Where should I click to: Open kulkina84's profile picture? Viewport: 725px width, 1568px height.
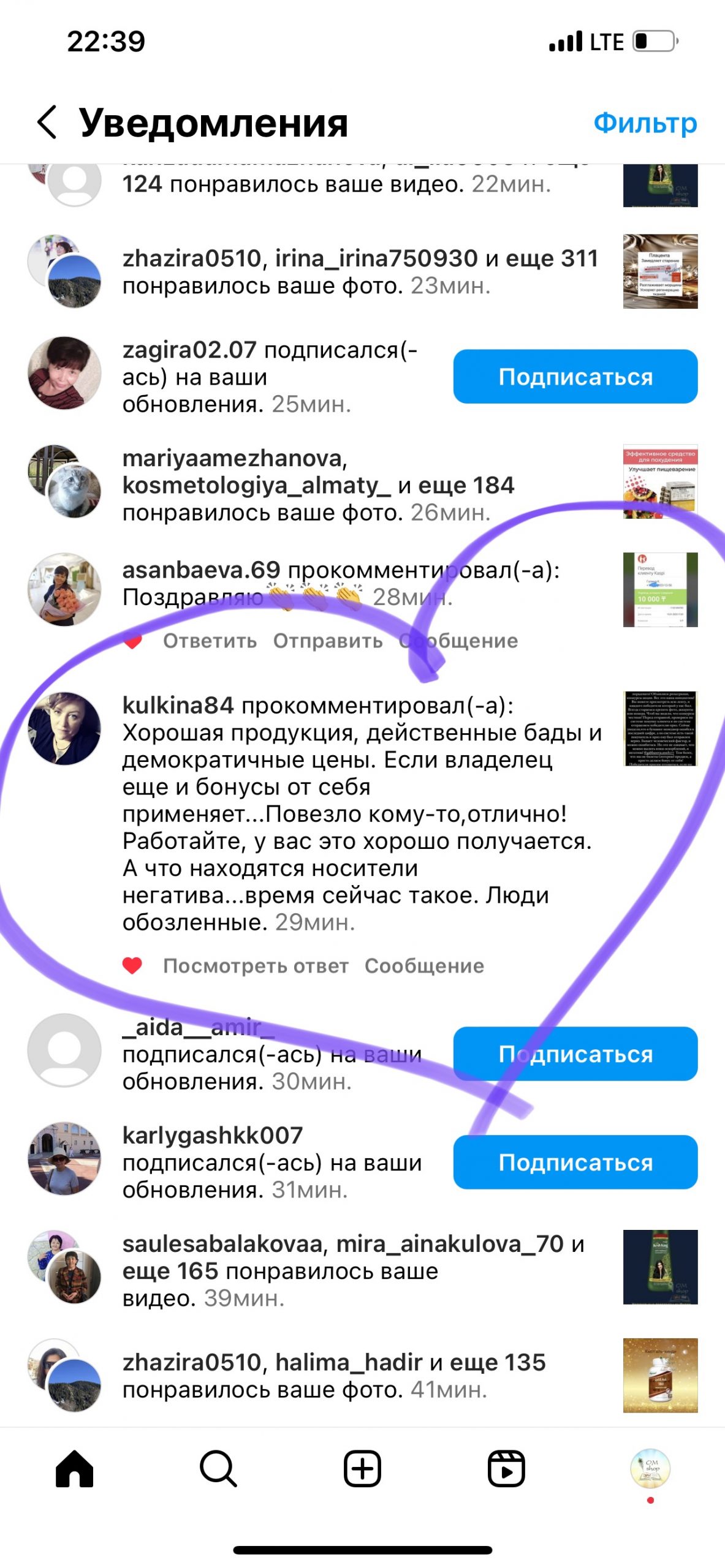pos(64,728)
